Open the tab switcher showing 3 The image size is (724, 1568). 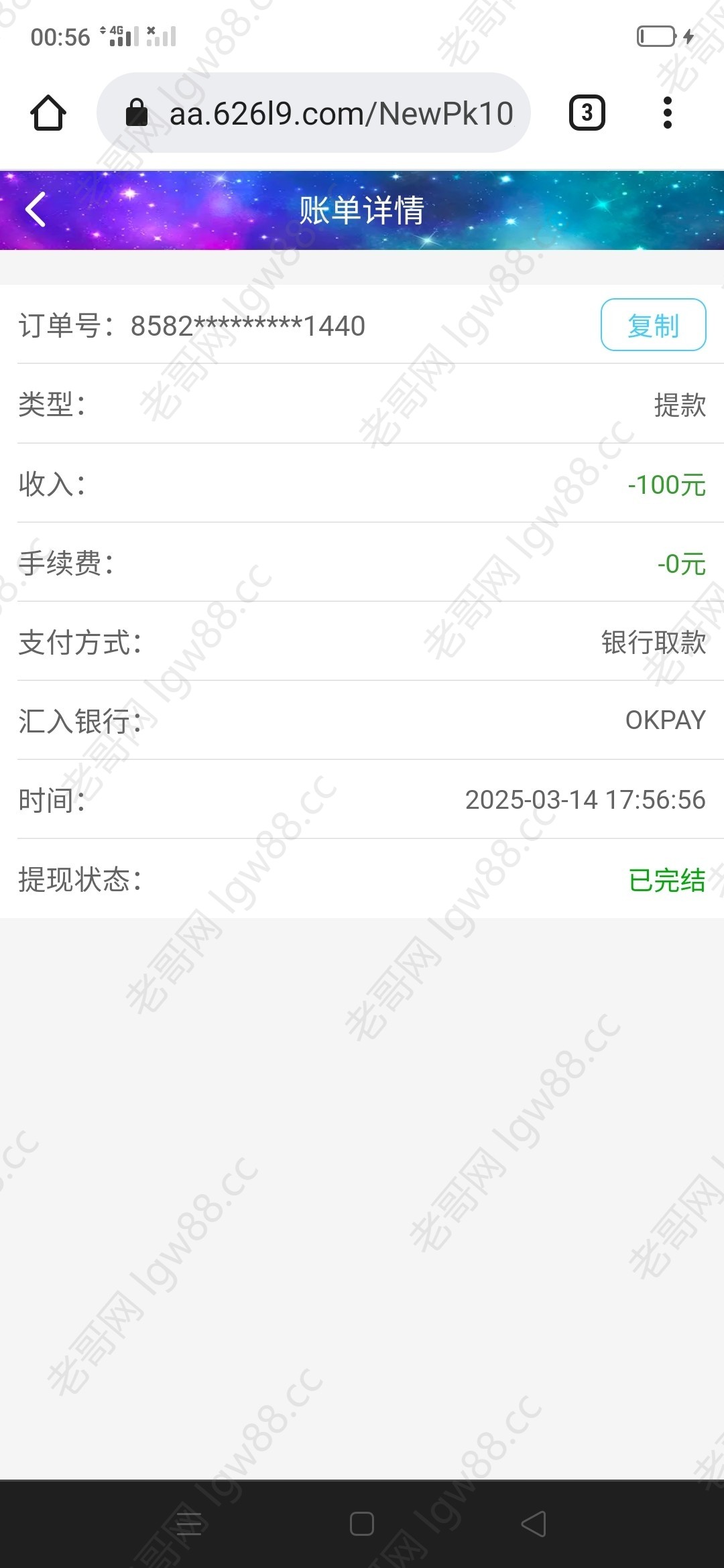pos(587,113)
